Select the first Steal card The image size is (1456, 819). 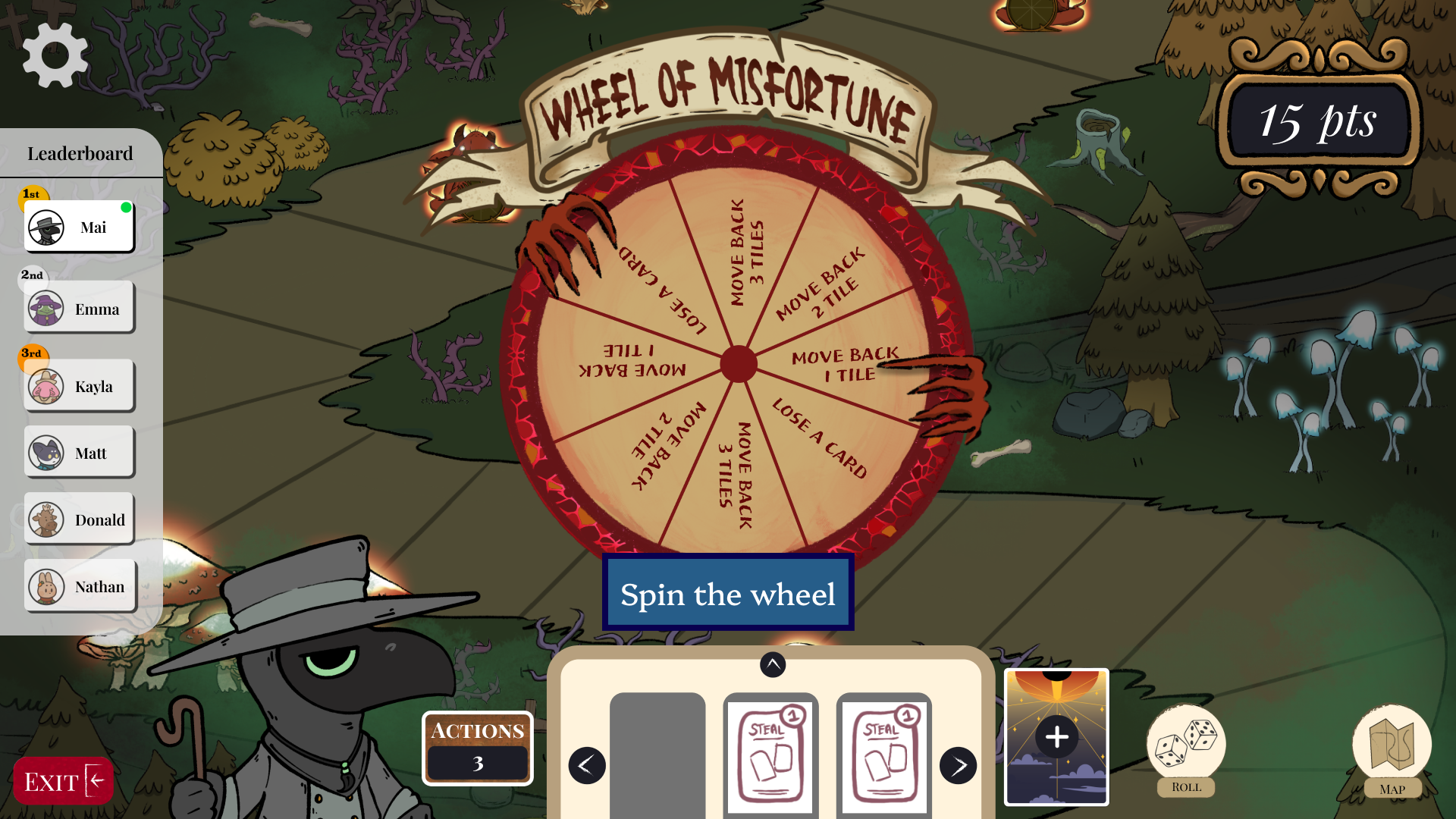tap(770, 756)
